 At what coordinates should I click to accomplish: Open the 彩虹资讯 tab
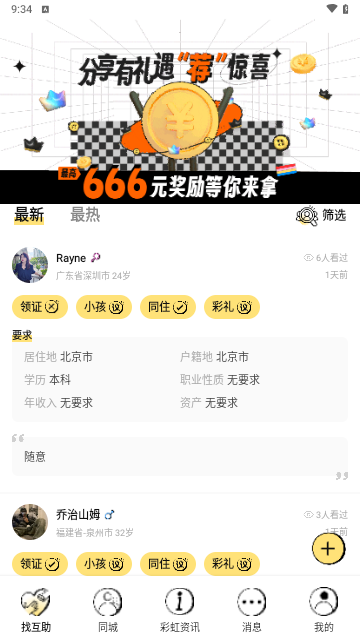coord(180,610)
